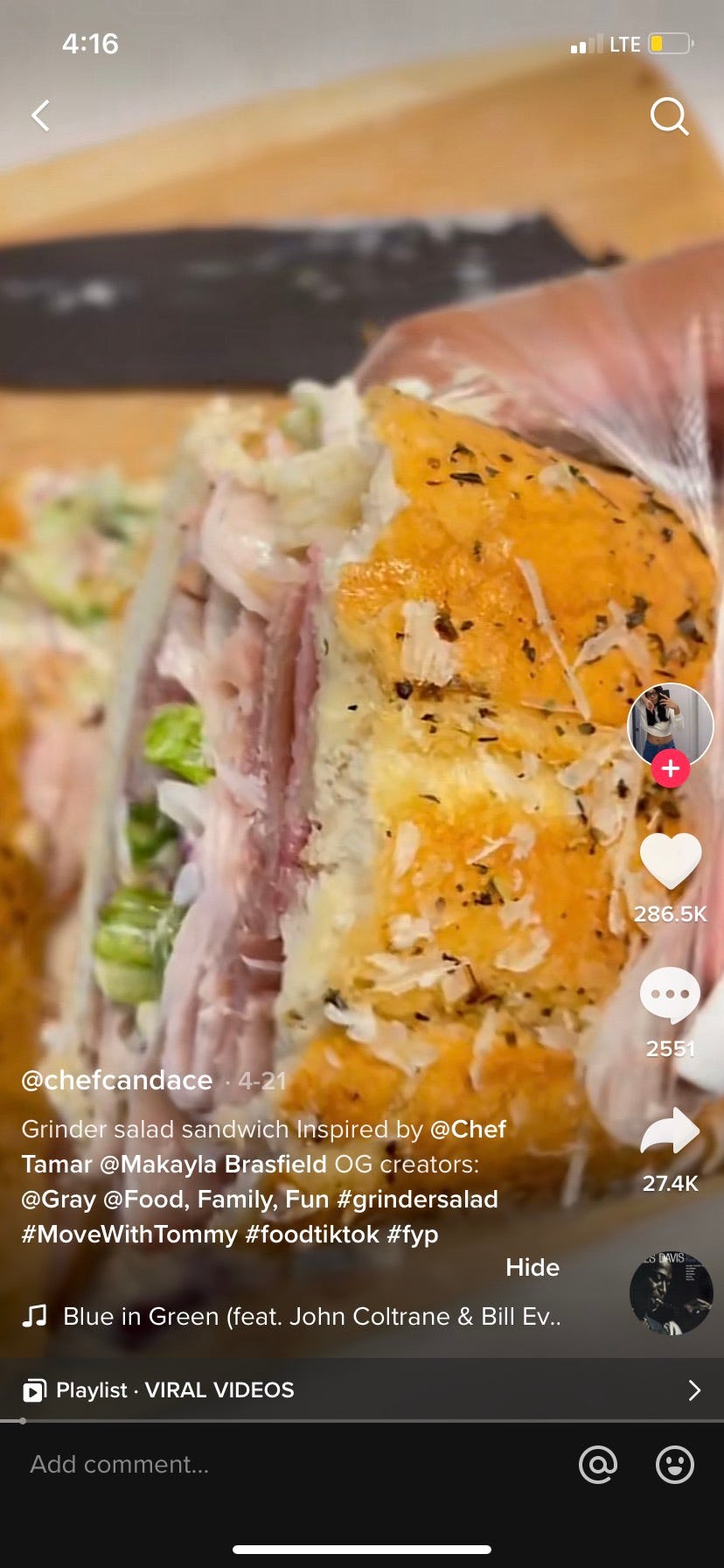Open the creator's profile picture

[670, 723]
